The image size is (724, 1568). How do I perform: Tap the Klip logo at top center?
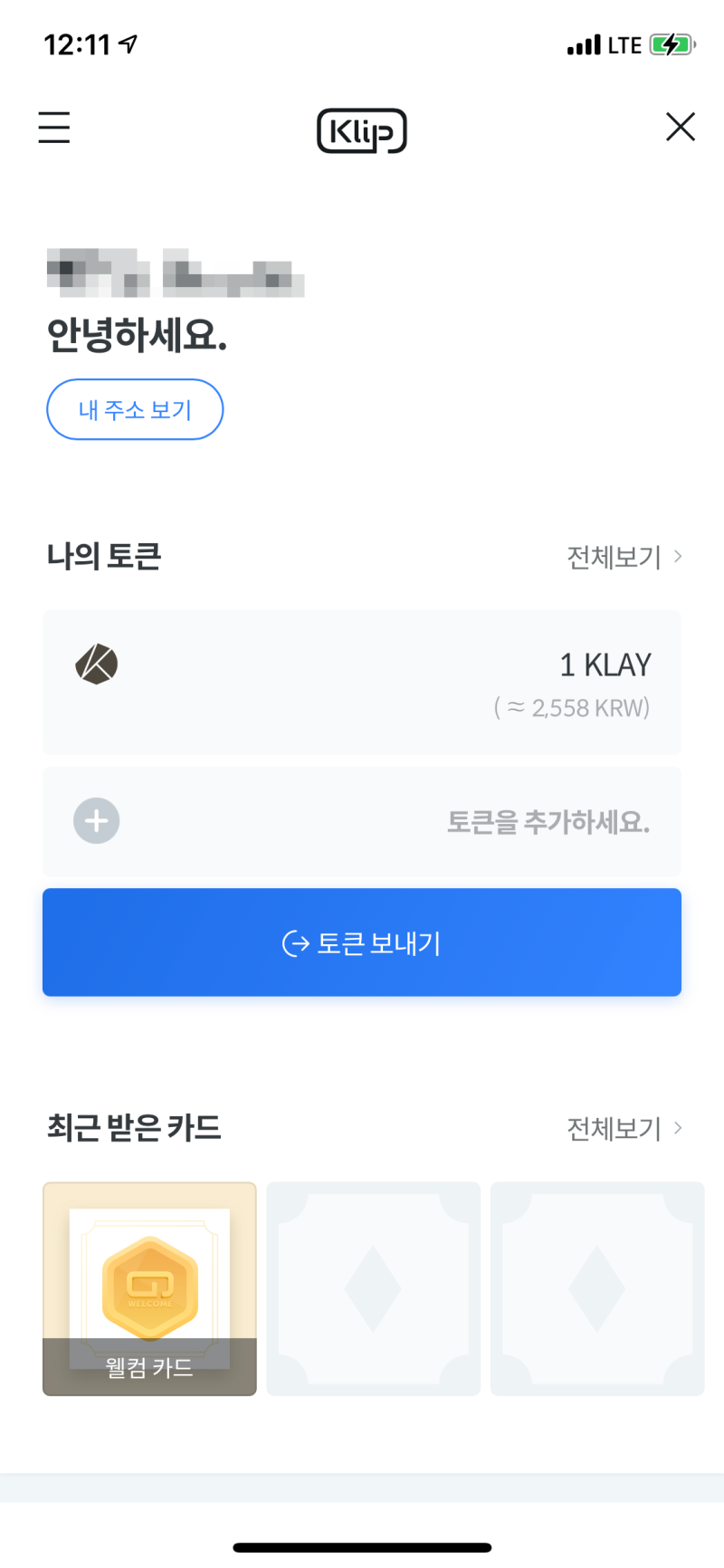point(361,129)
